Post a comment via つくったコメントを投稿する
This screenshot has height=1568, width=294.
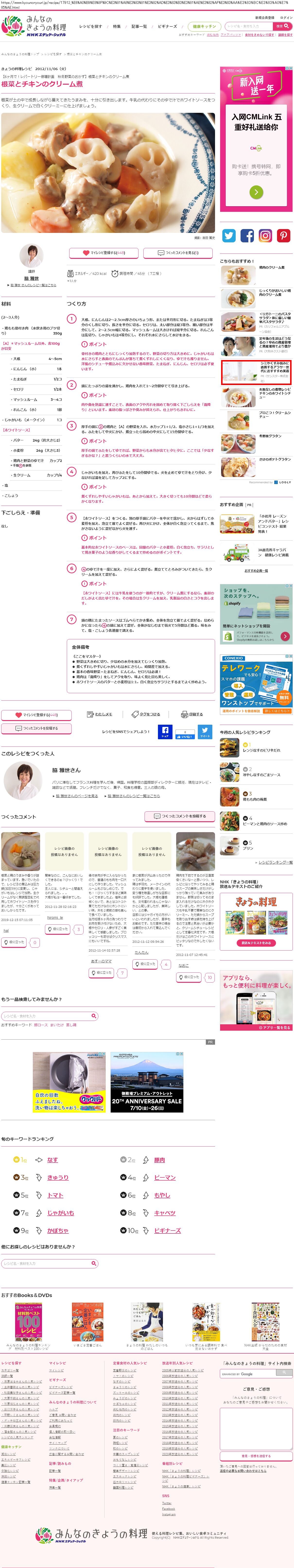[37, 728]
